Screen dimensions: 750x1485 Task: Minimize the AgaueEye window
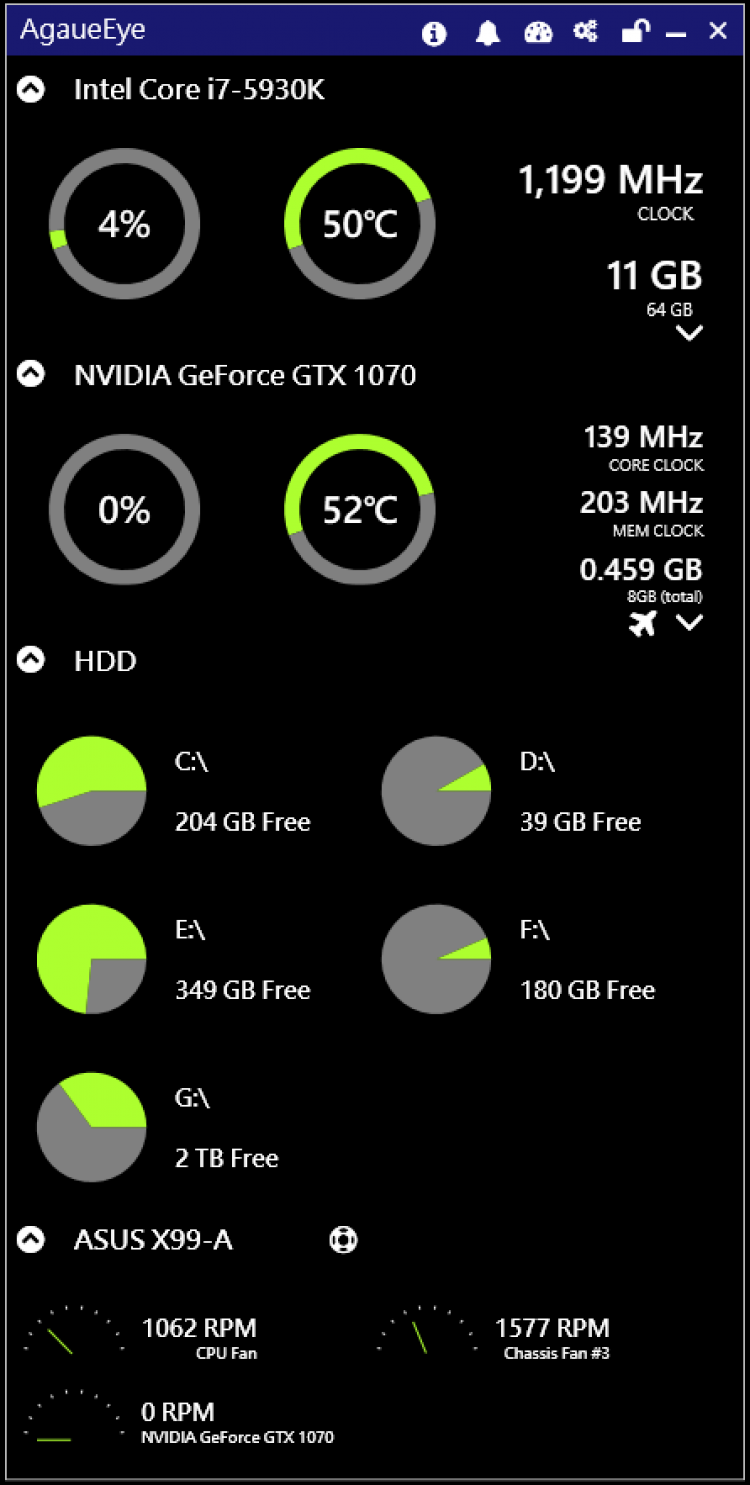(676, 34)
